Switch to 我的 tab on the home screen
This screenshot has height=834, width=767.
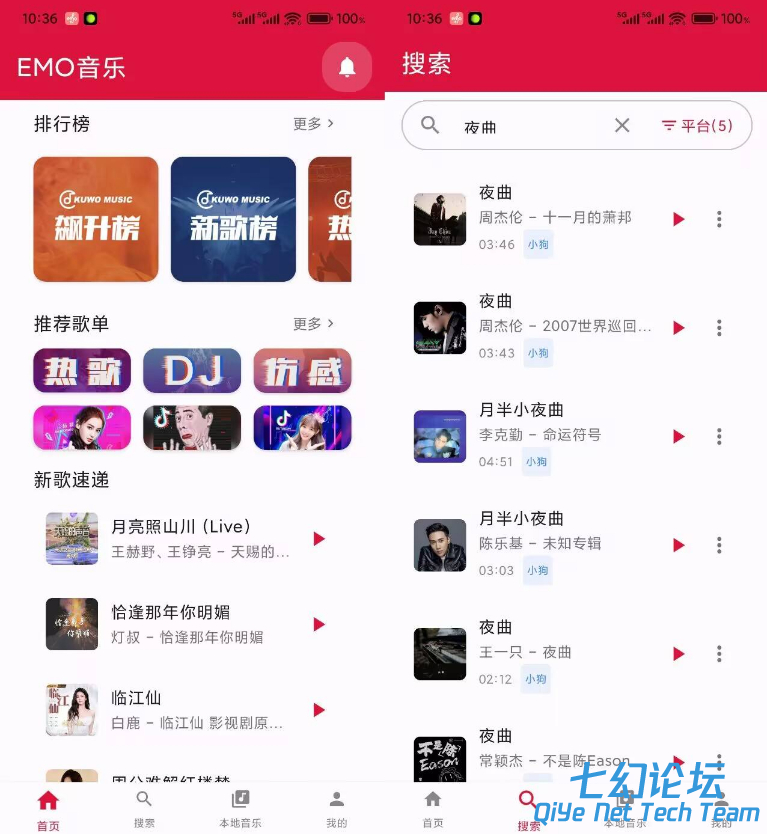[x=337, y=808]
